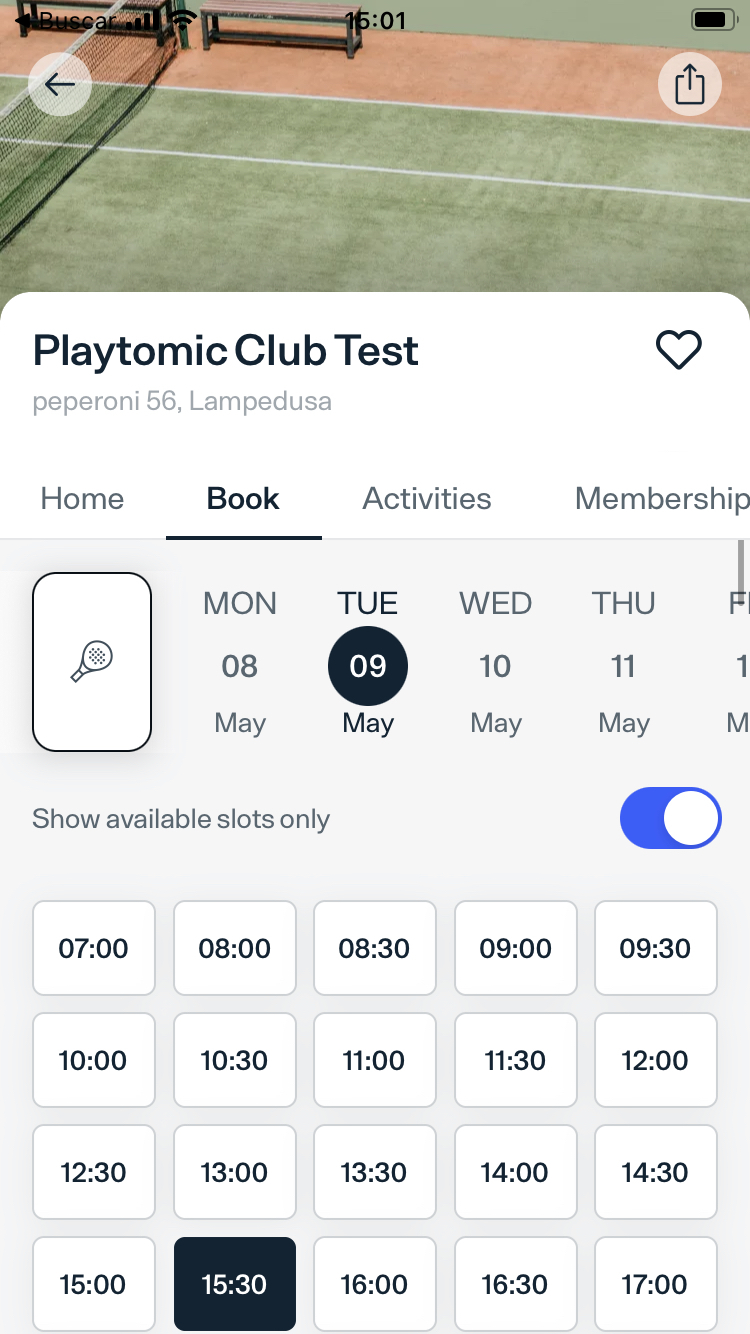This screenshot has width=750, height=1334.
Task: Tap the 15:30 time slot
Action: [235, 1284]
